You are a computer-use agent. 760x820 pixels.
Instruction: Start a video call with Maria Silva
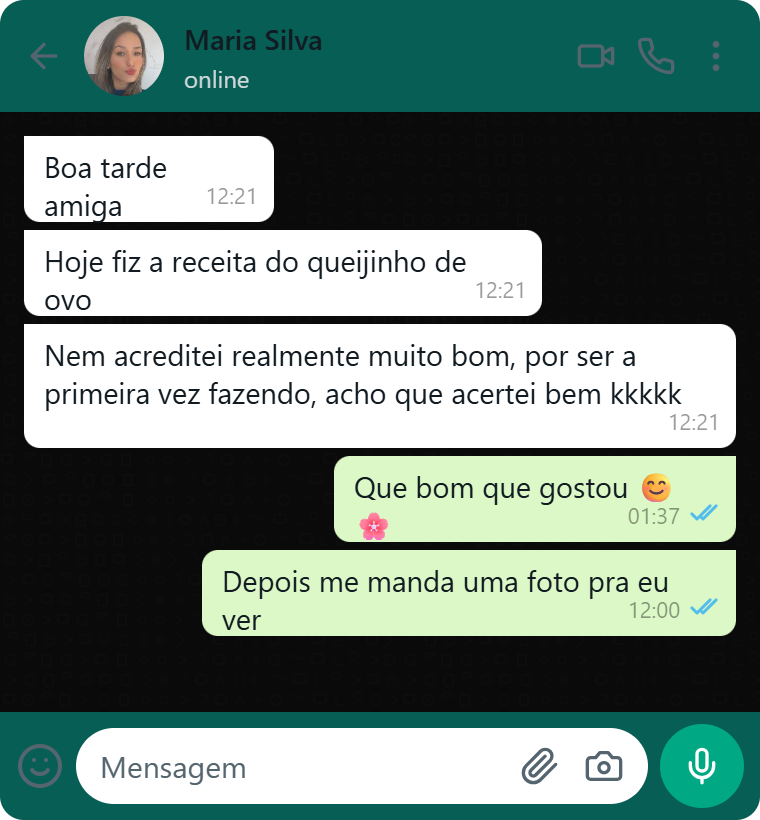click(596, 57)
